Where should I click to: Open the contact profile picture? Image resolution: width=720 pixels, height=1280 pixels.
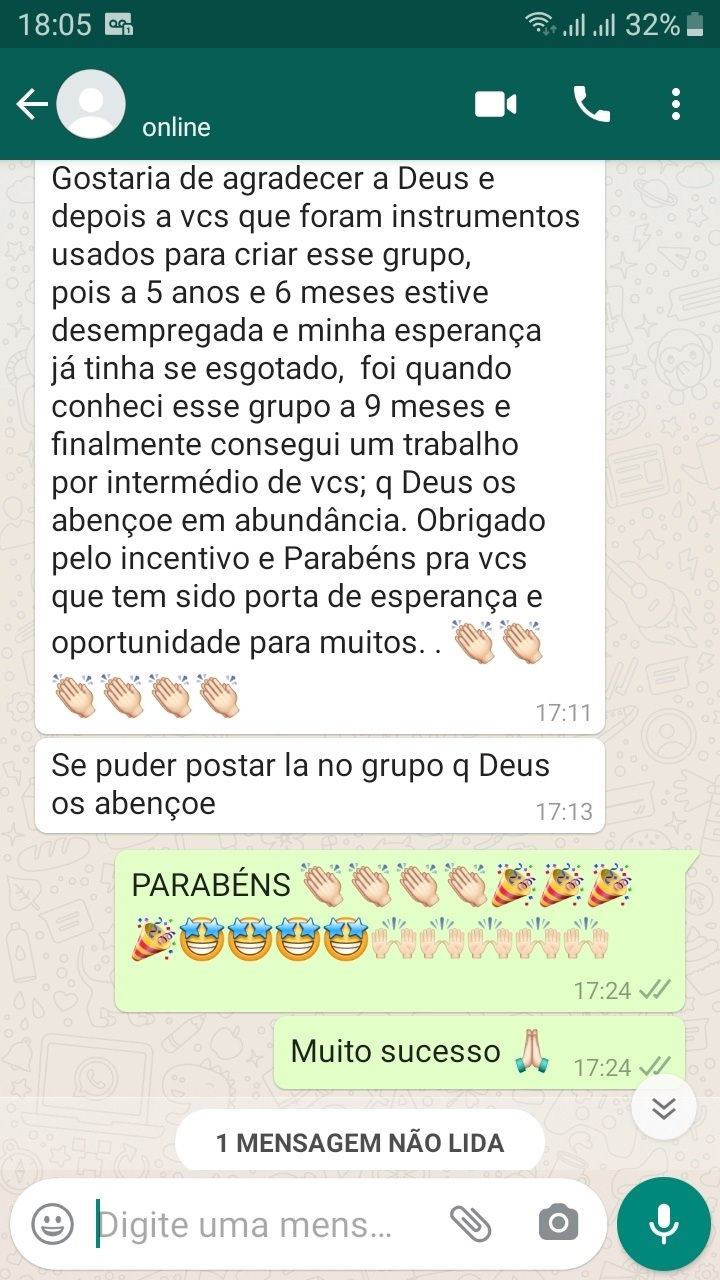91,104
